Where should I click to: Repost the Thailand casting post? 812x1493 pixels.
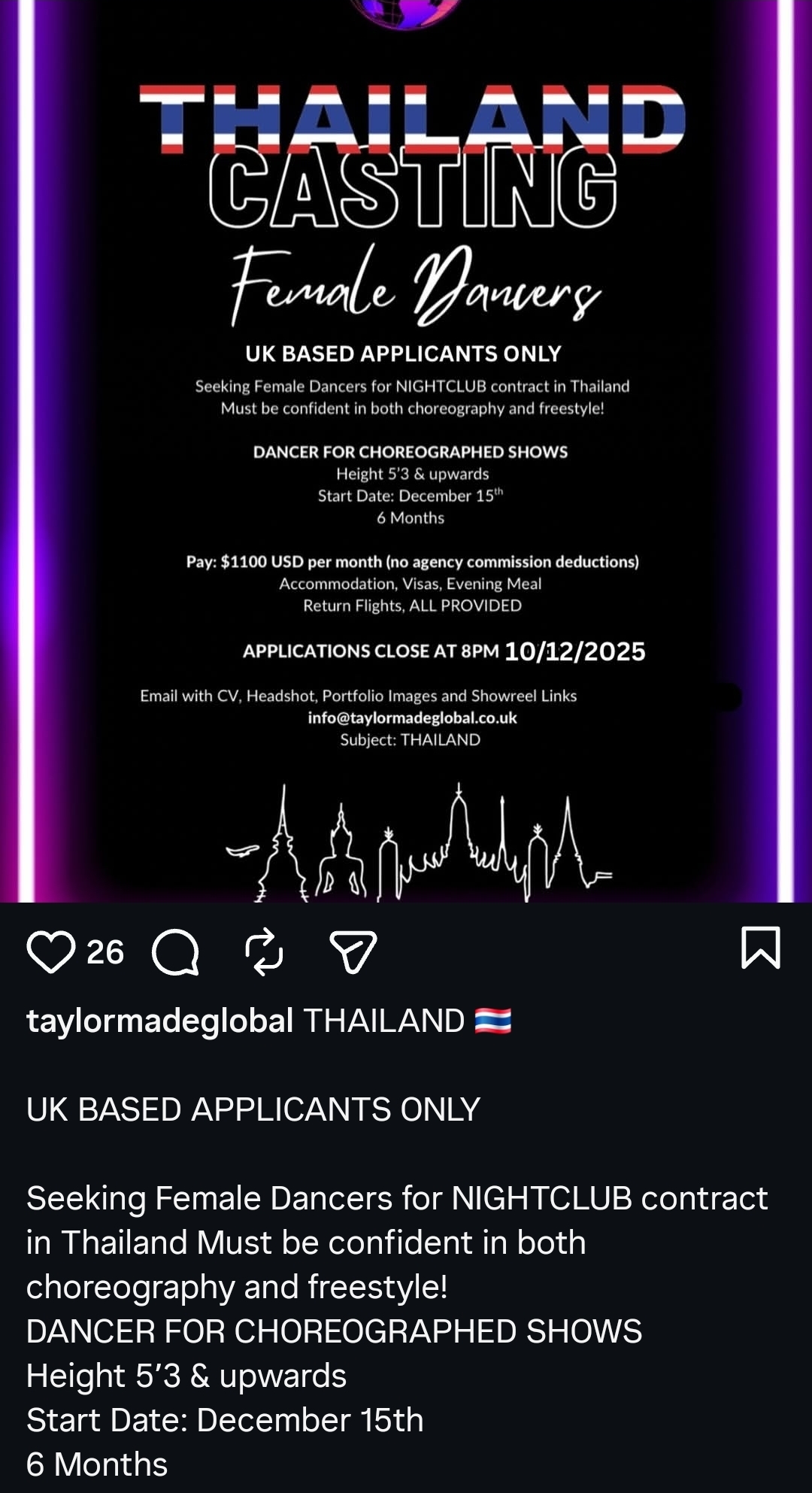tap(264, 951)
